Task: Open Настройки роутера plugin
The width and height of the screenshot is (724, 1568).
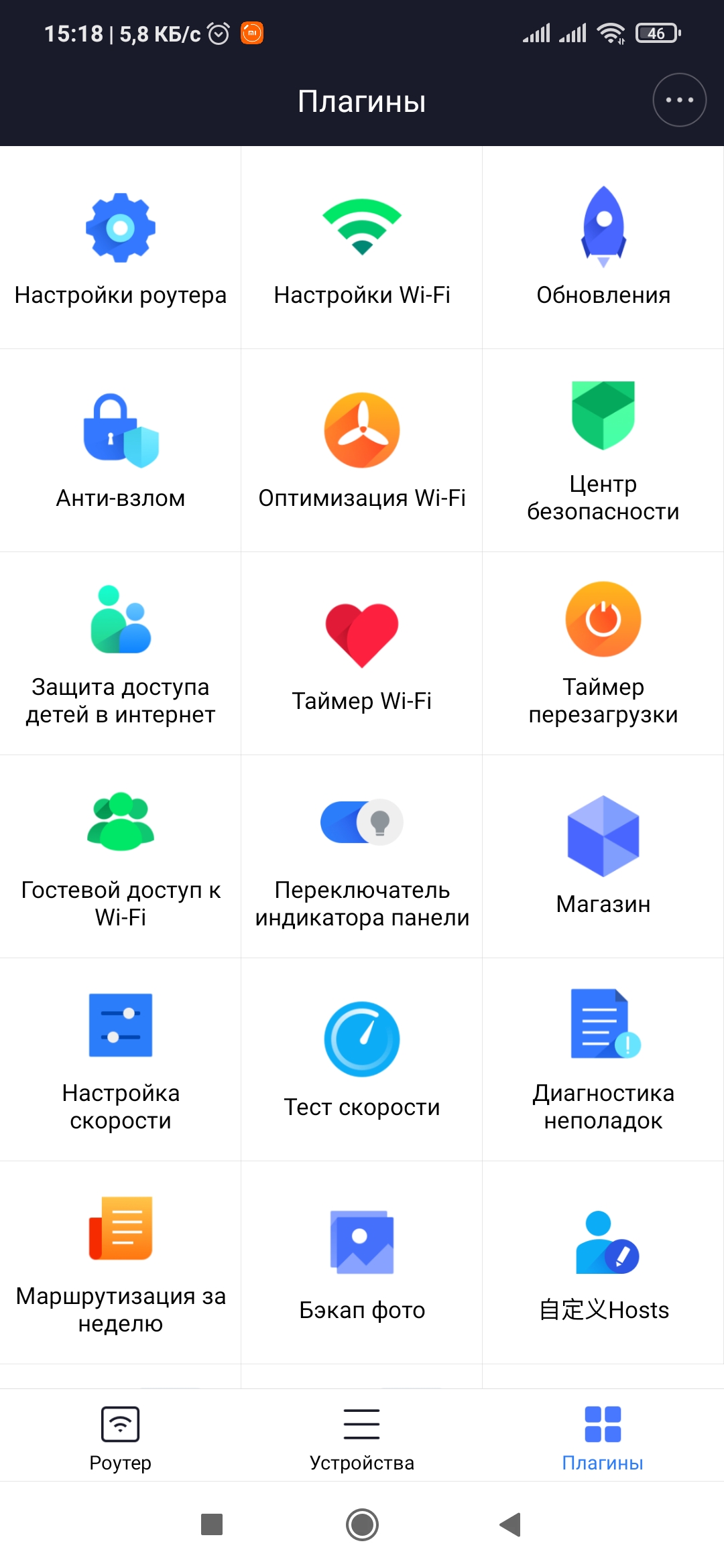Action: [x=121, y=248]
